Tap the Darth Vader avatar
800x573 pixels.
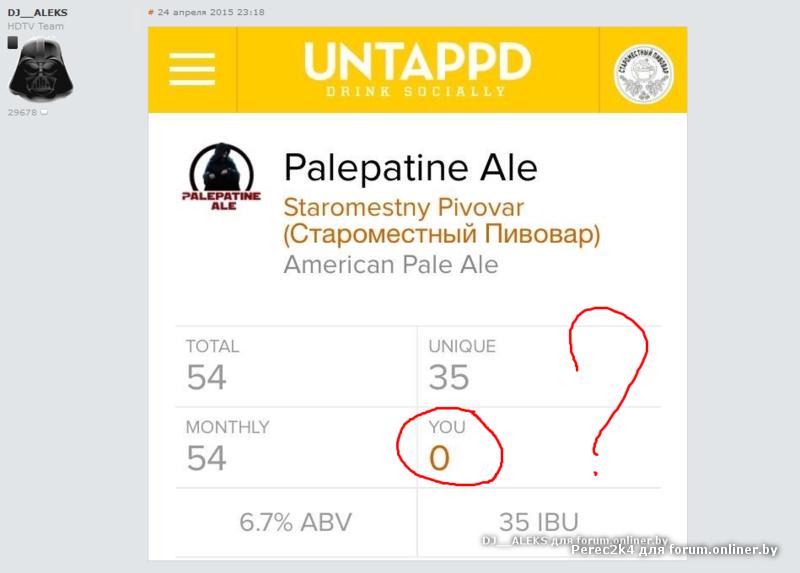40,68
